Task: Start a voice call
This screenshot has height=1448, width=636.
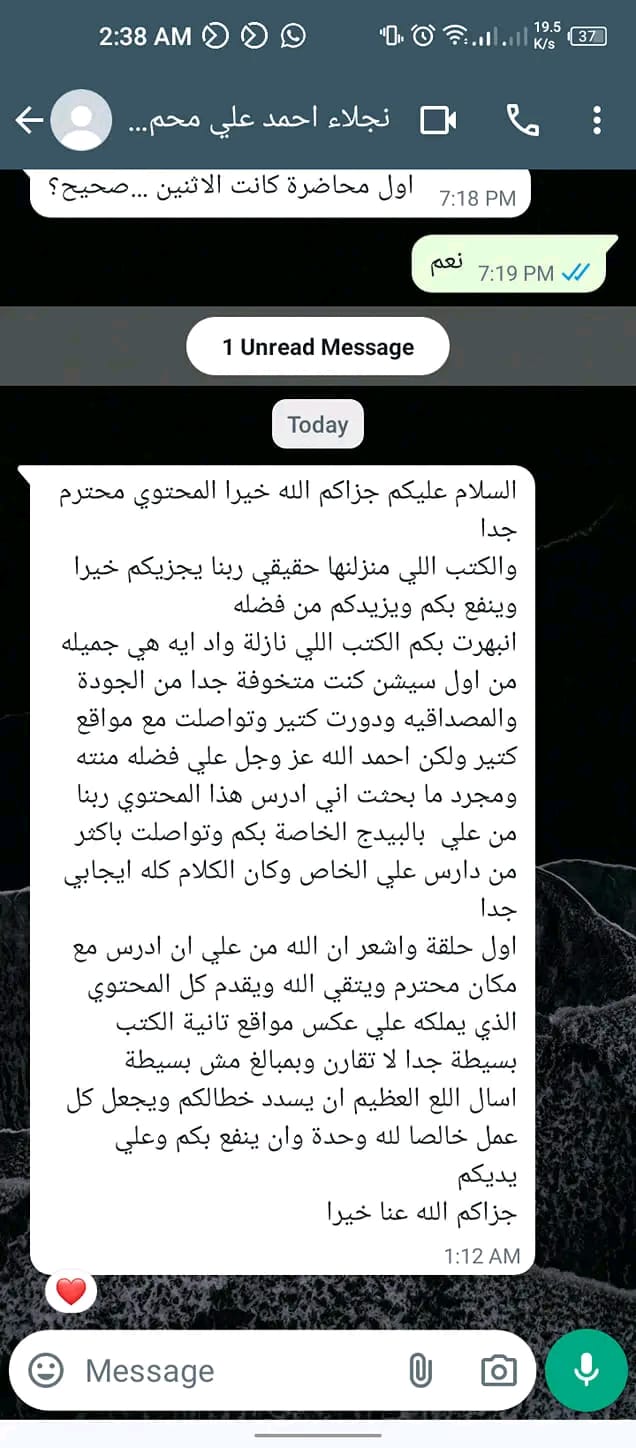Action: pyautogui.click(x=523, y=121)
